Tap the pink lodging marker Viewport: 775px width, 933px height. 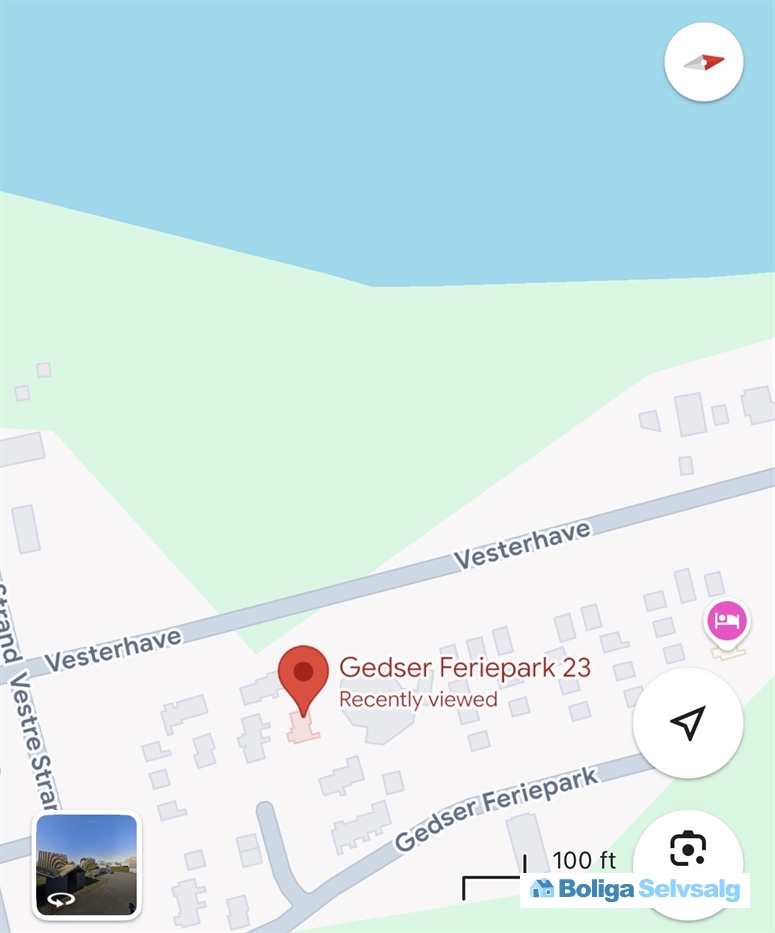727,622
